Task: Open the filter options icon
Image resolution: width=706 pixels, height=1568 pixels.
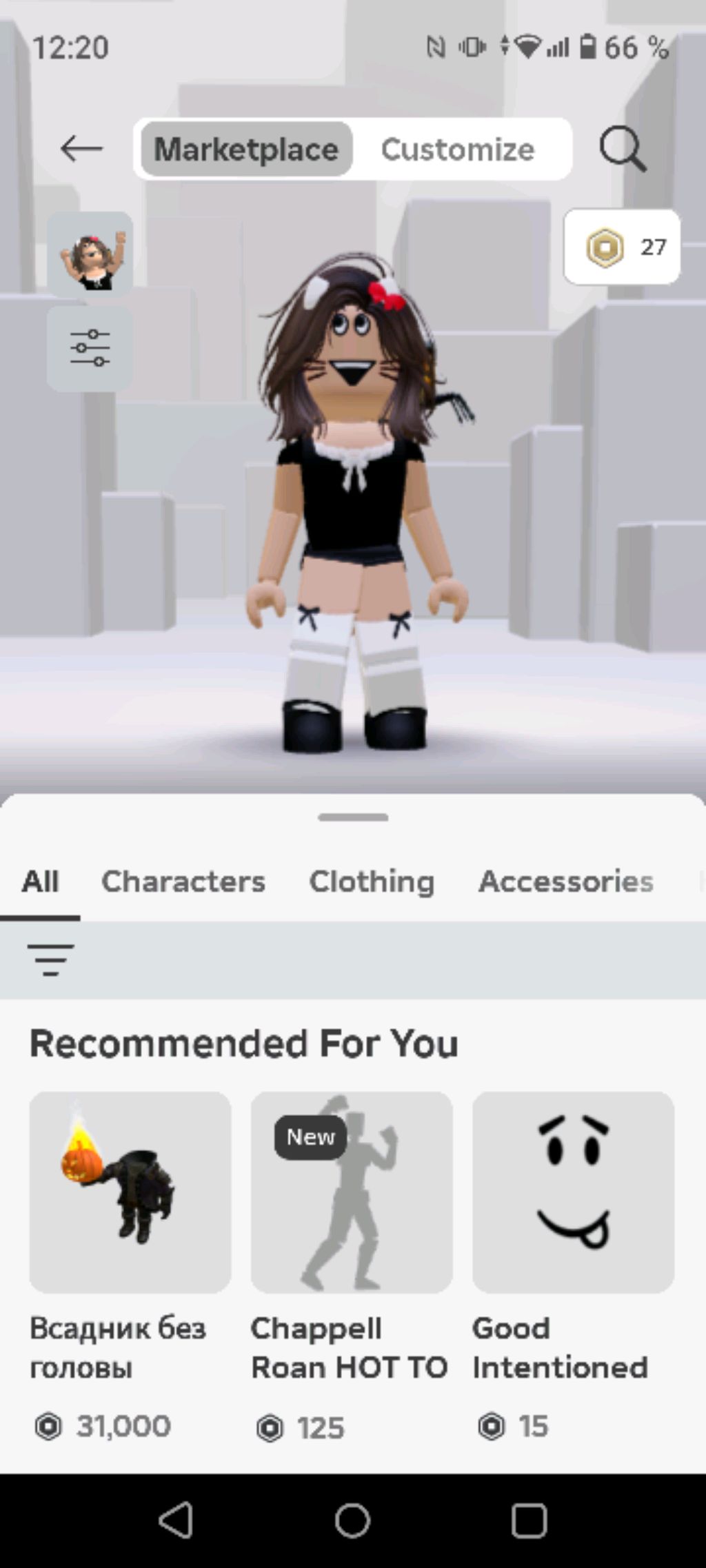Action: coord(50,959)
